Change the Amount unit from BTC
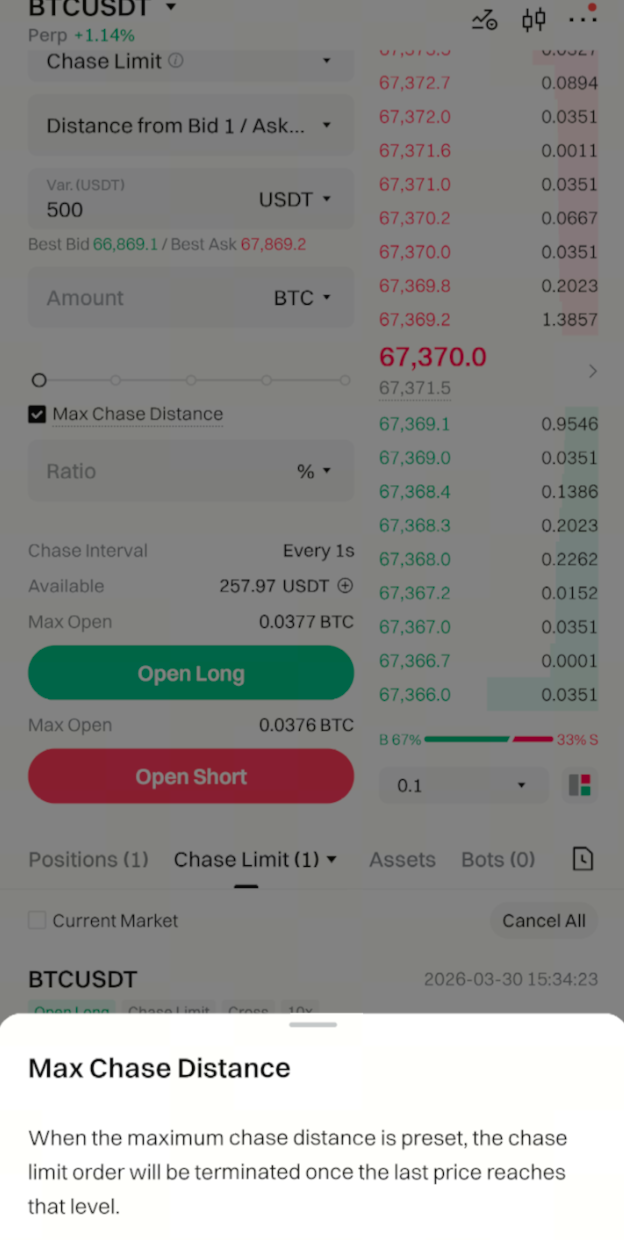Image resolution: width=624 pixels, height=1240 pixels. point(302,298)
